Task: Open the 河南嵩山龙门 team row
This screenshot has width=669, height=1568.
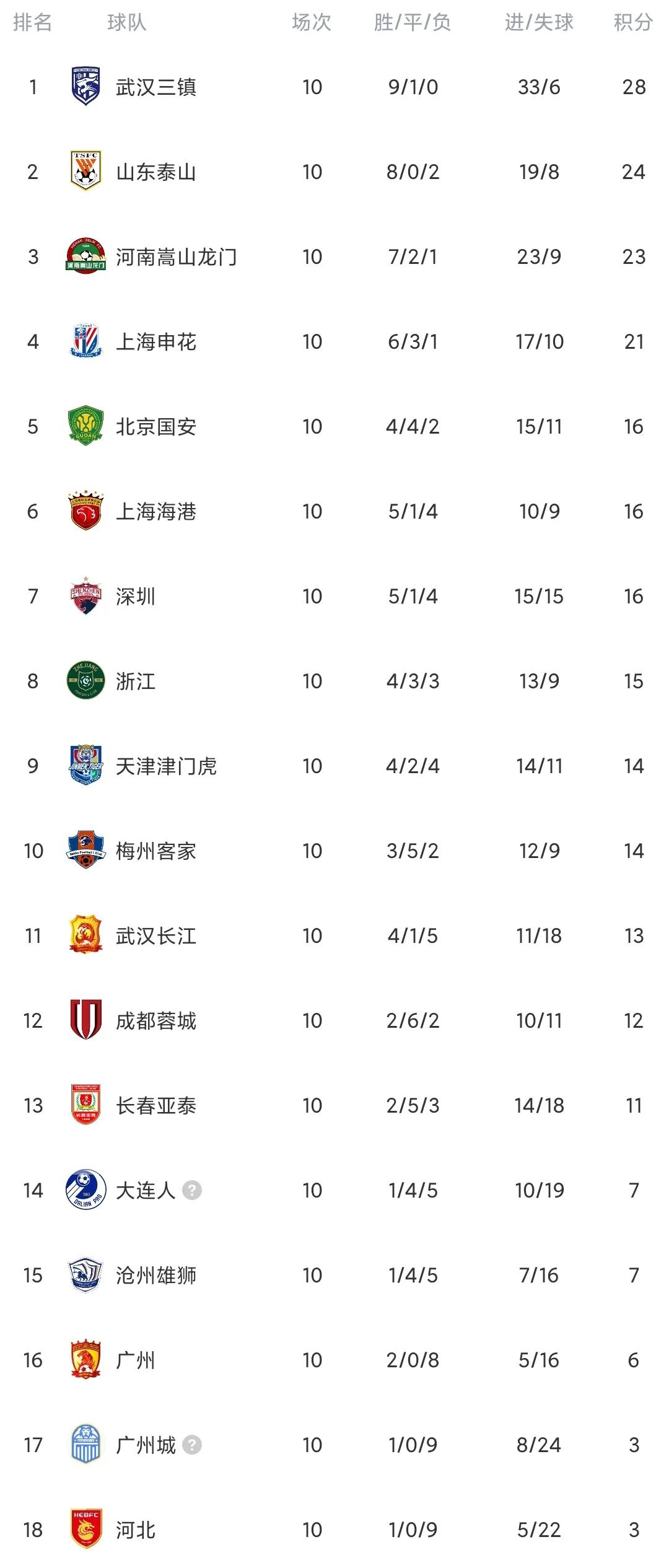Action: [x=176, y=257]
